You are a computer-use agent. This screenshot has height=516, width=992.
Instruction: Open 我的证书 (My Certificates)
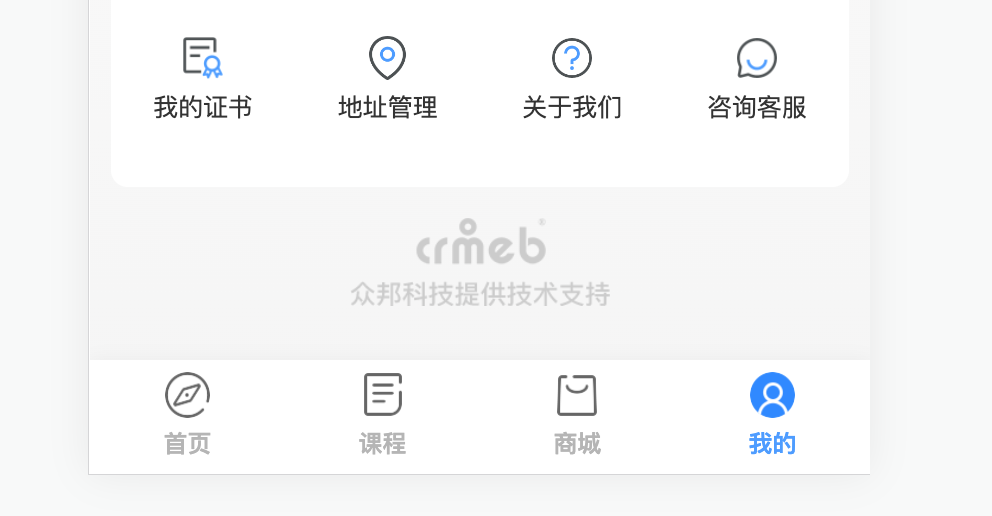click(203, 78)
